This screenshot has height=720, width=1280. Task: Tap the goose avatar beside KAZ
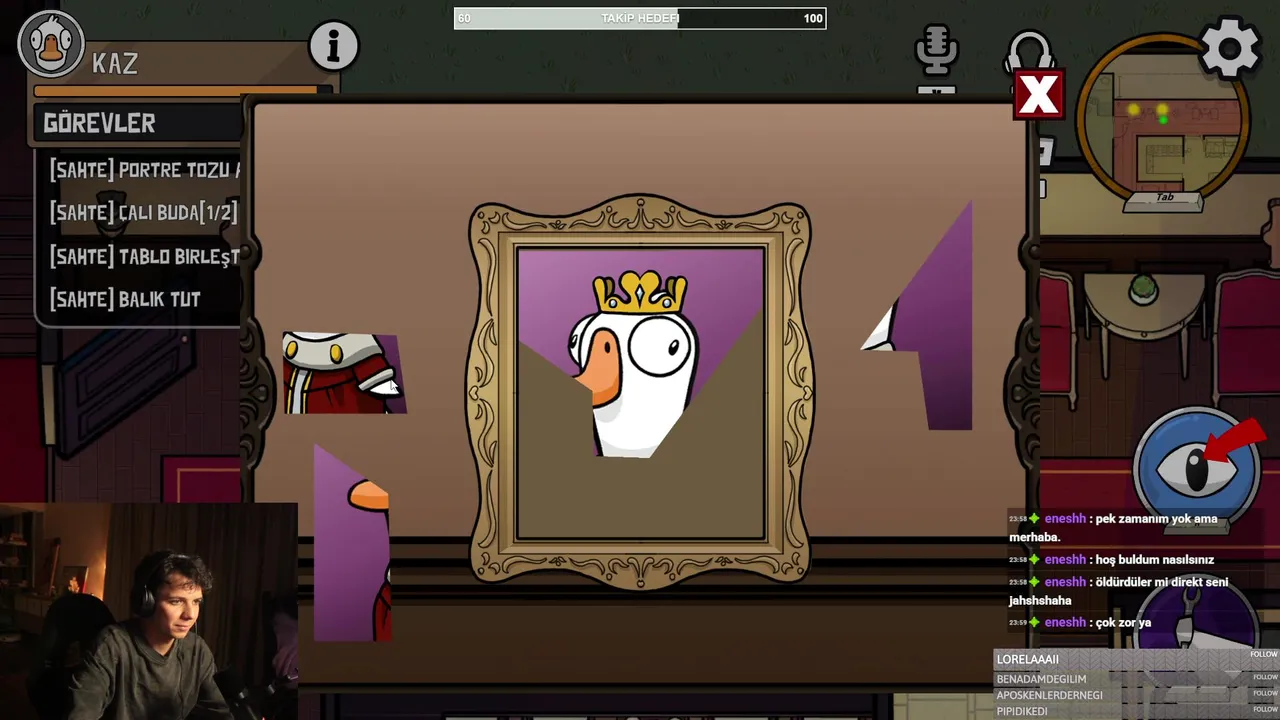[x=51, y=44]
